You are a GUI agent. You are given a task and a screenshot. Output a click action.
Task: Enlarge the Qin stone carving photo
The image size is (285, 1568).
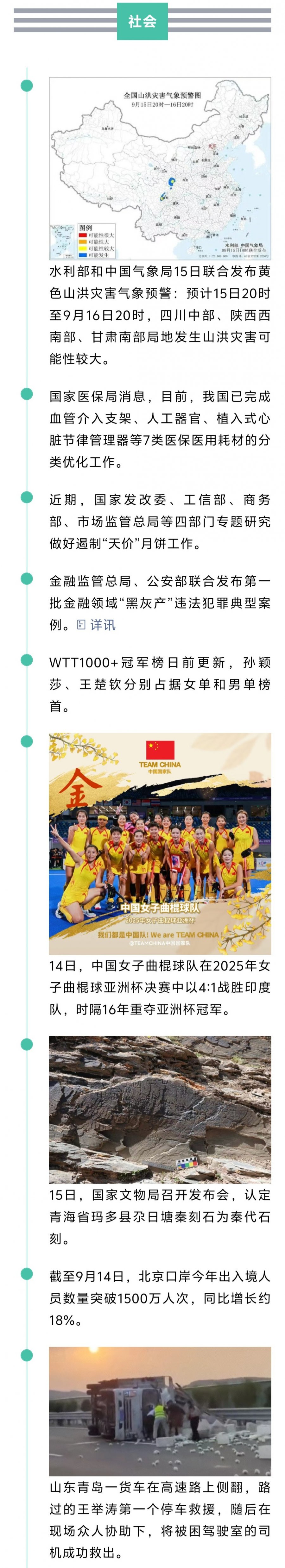160,1110
